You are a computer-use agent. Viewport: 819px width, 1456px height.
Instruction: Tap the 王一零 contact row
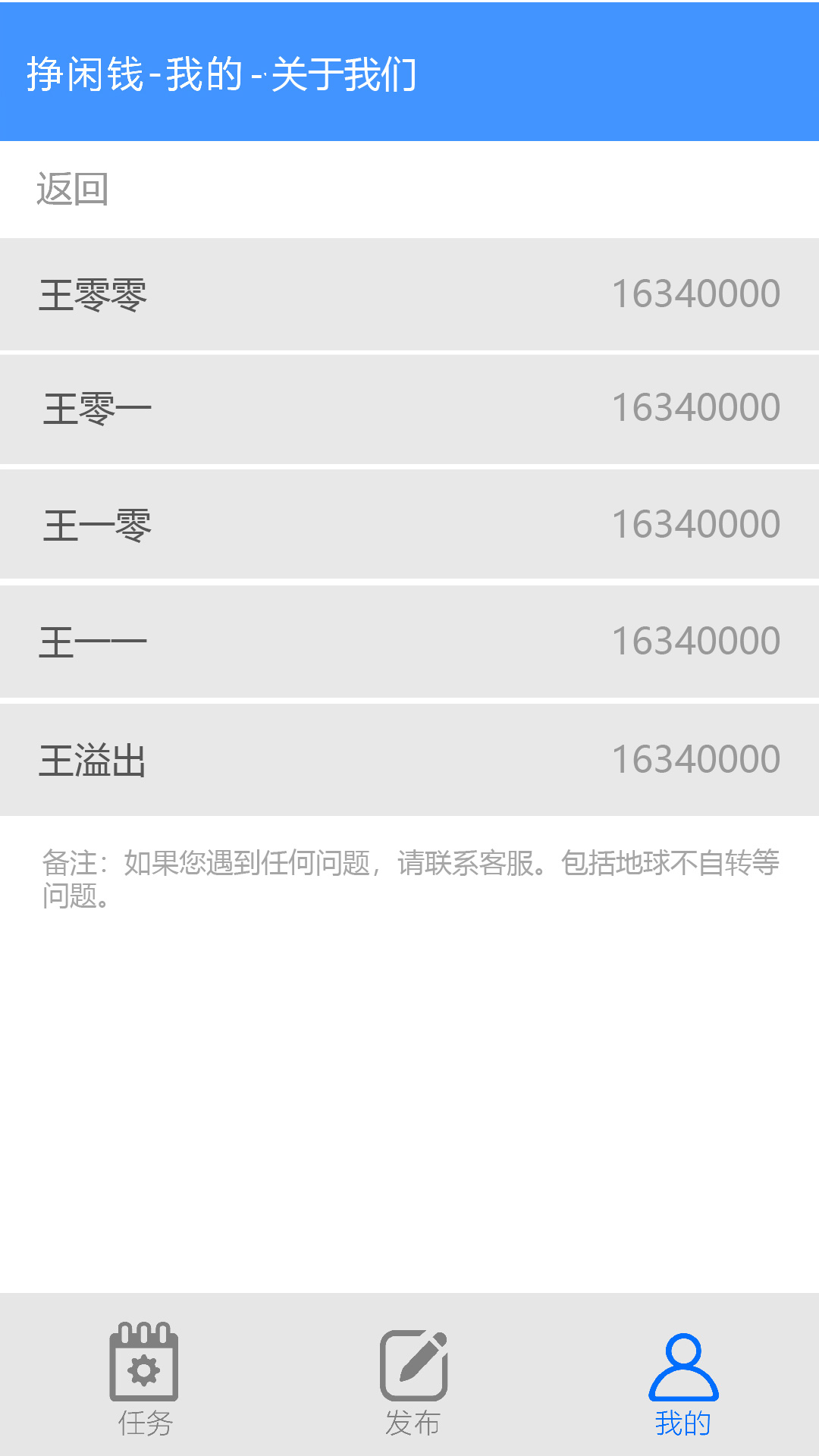click(409, 525)
